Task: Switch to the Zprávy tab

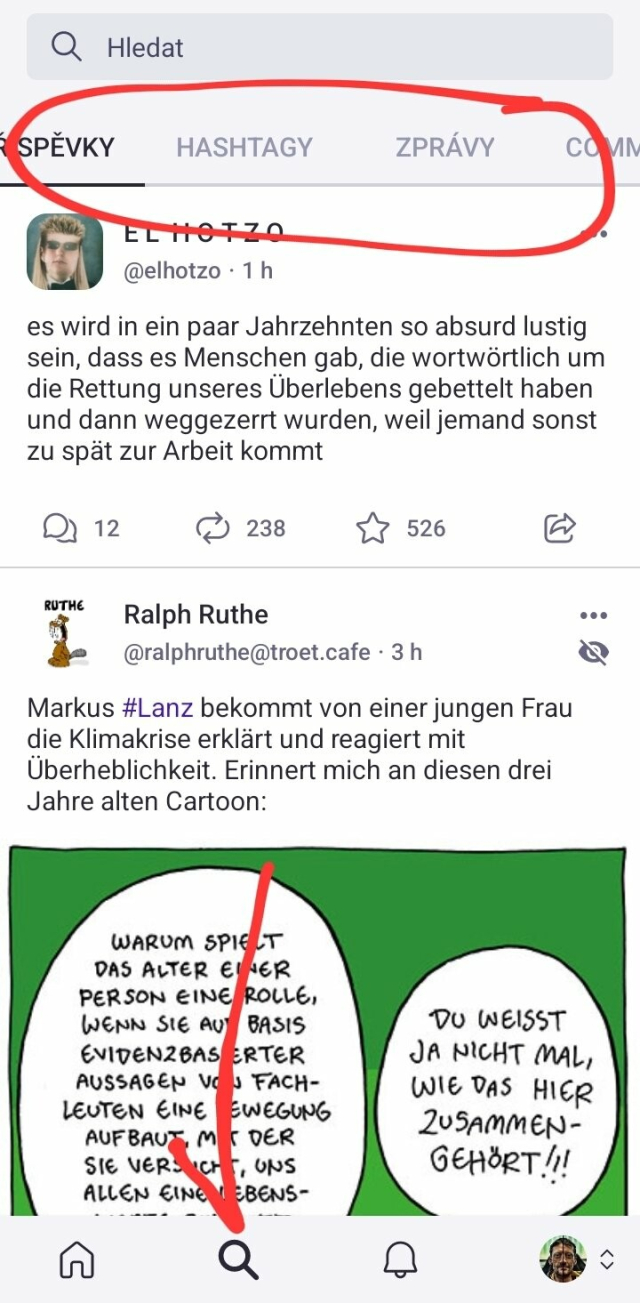Action: 445,148
